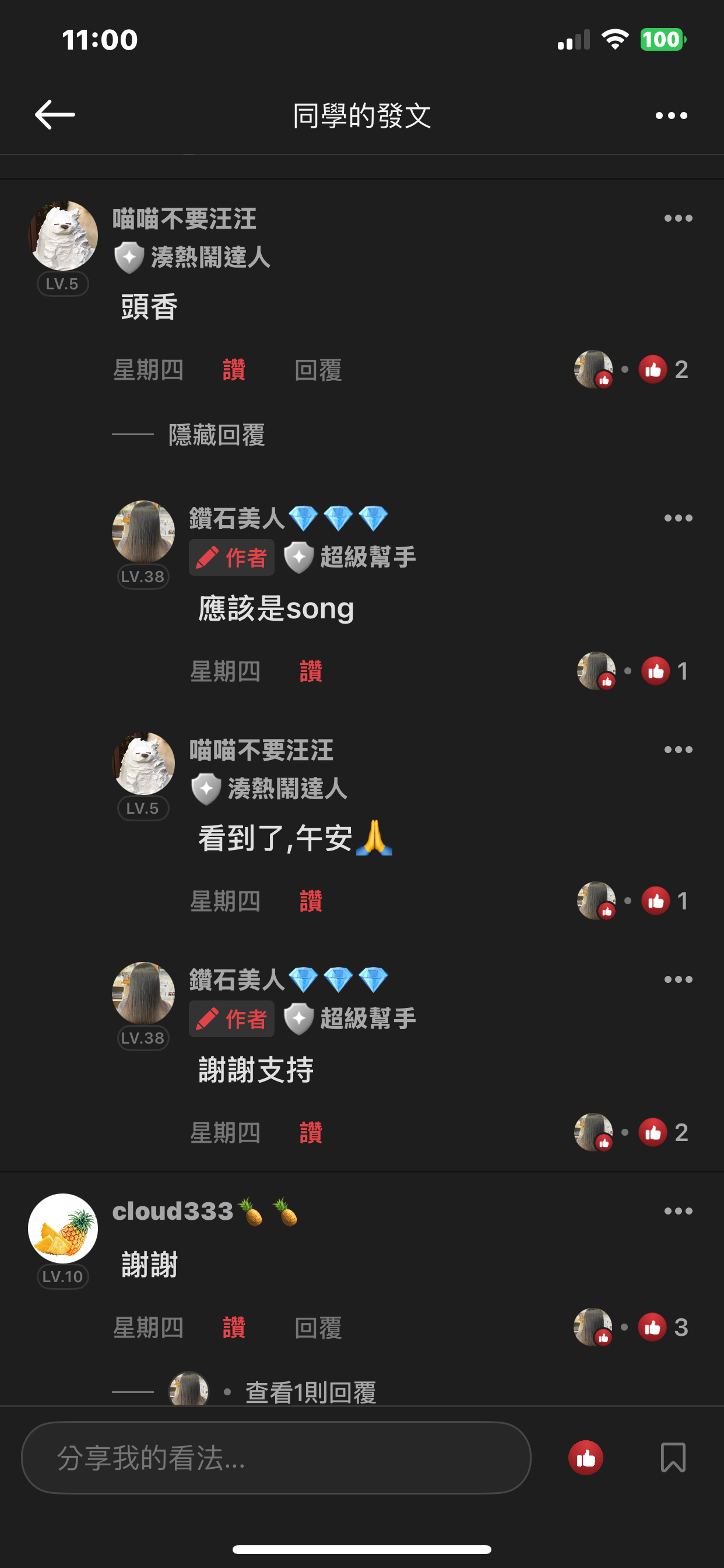Focus the 分享我的看法 comment field
Image resolution: width=724 pixels, height=1568 pixels.
coord(276,1458)
